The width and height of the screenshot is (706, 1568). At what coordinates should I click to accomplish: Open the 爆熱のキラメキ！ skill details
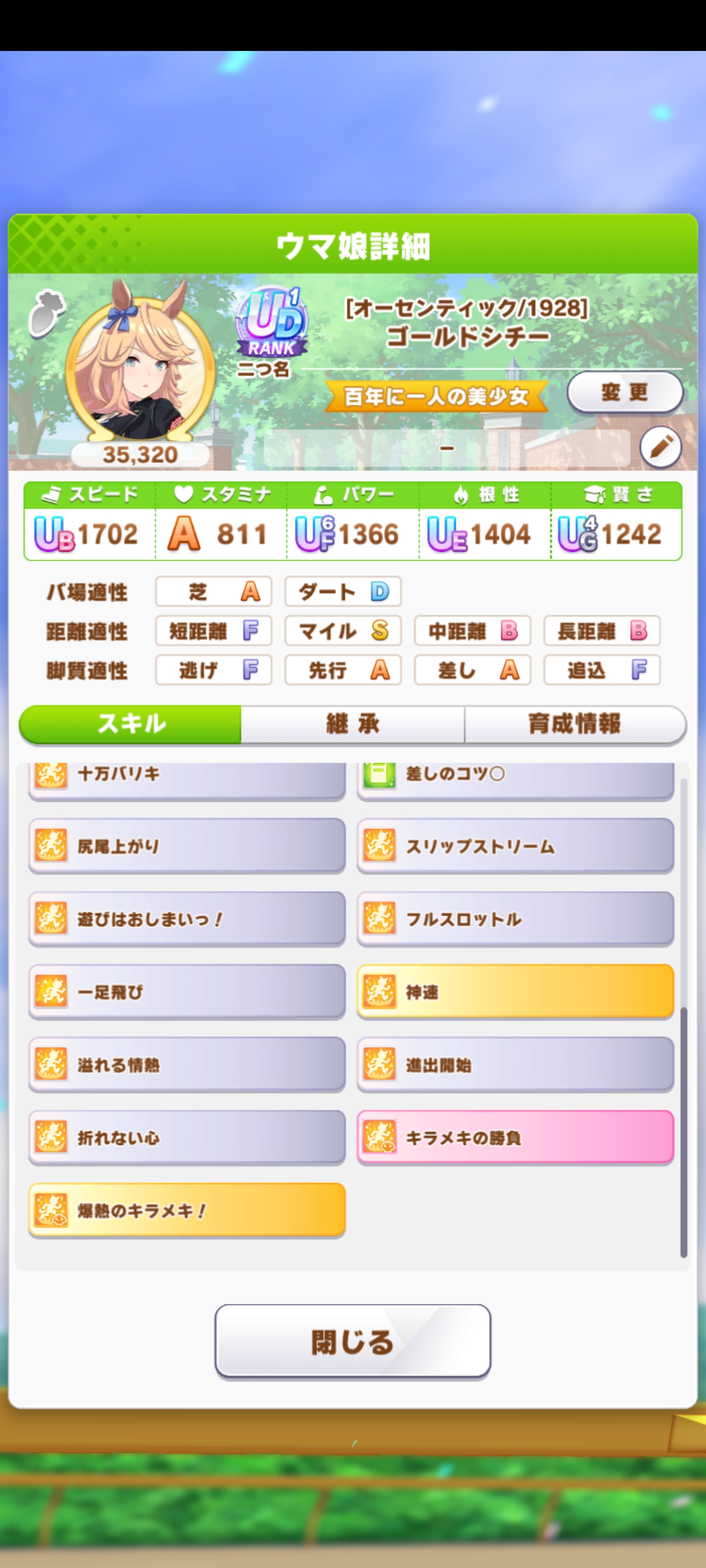[x=187, y=1210]
